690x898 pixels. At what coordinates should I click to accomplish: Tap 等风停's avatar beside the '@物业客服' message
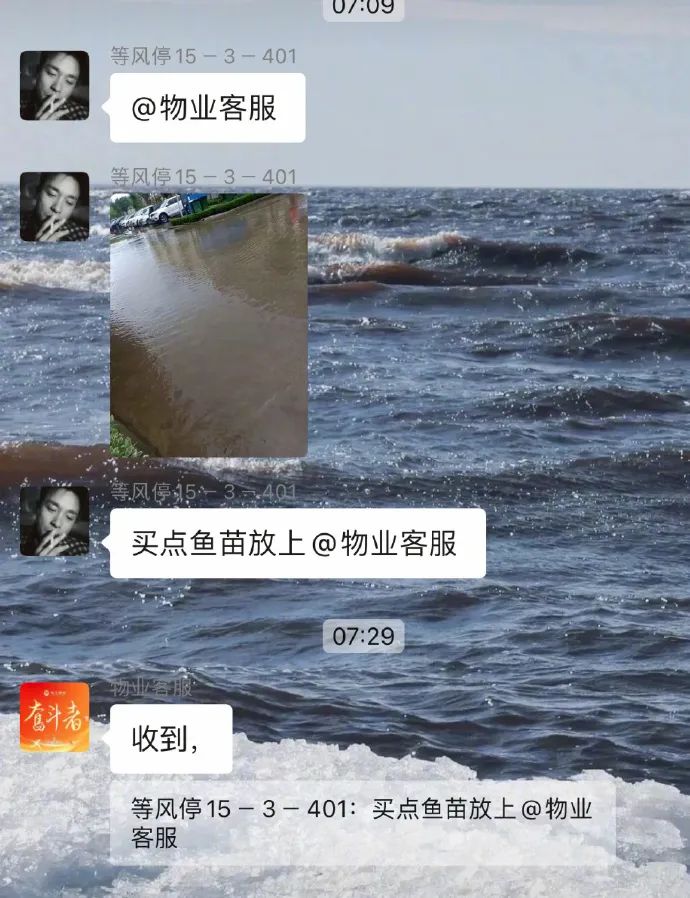54,86
